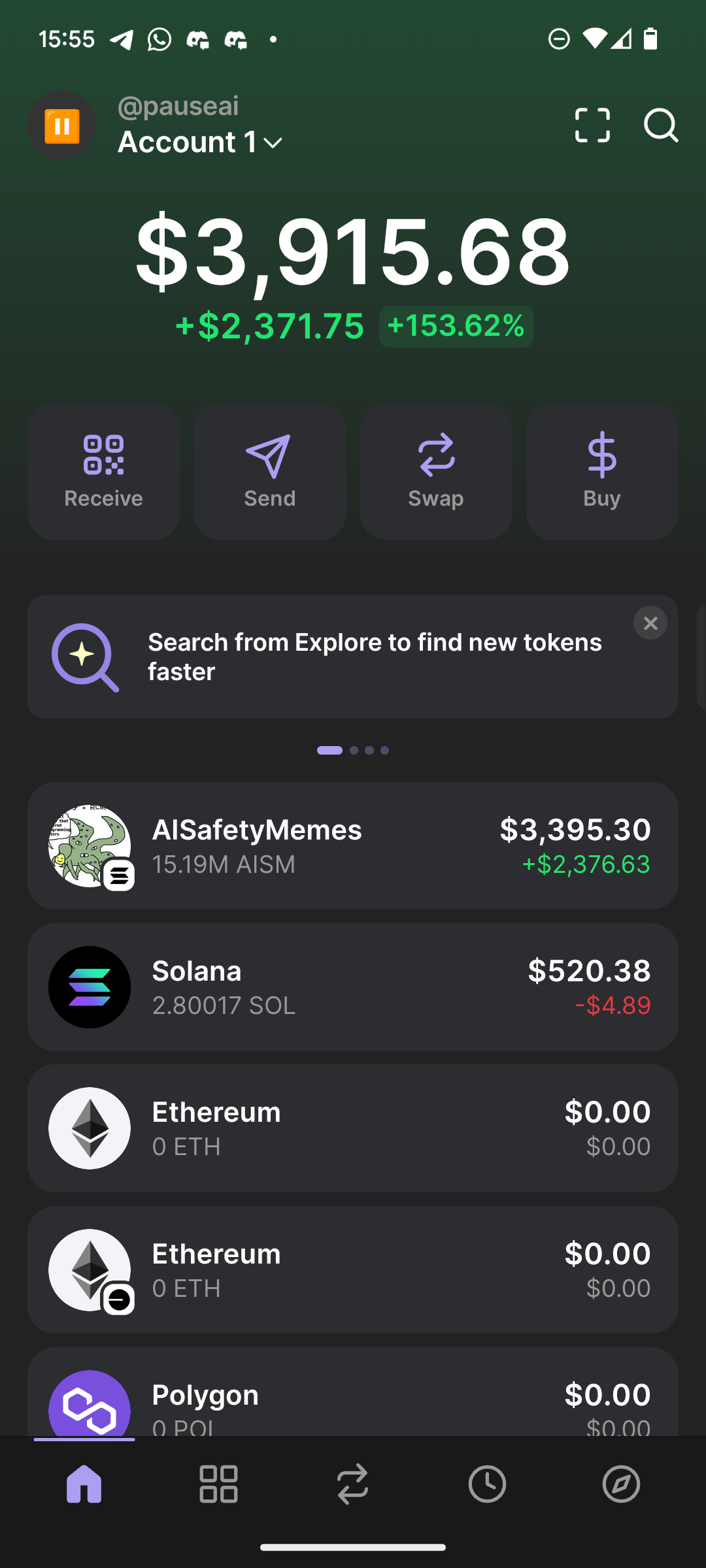706x1568 pixels.
Task: Switch to the collectibles grid tab
Action: tap(218, 1484)
